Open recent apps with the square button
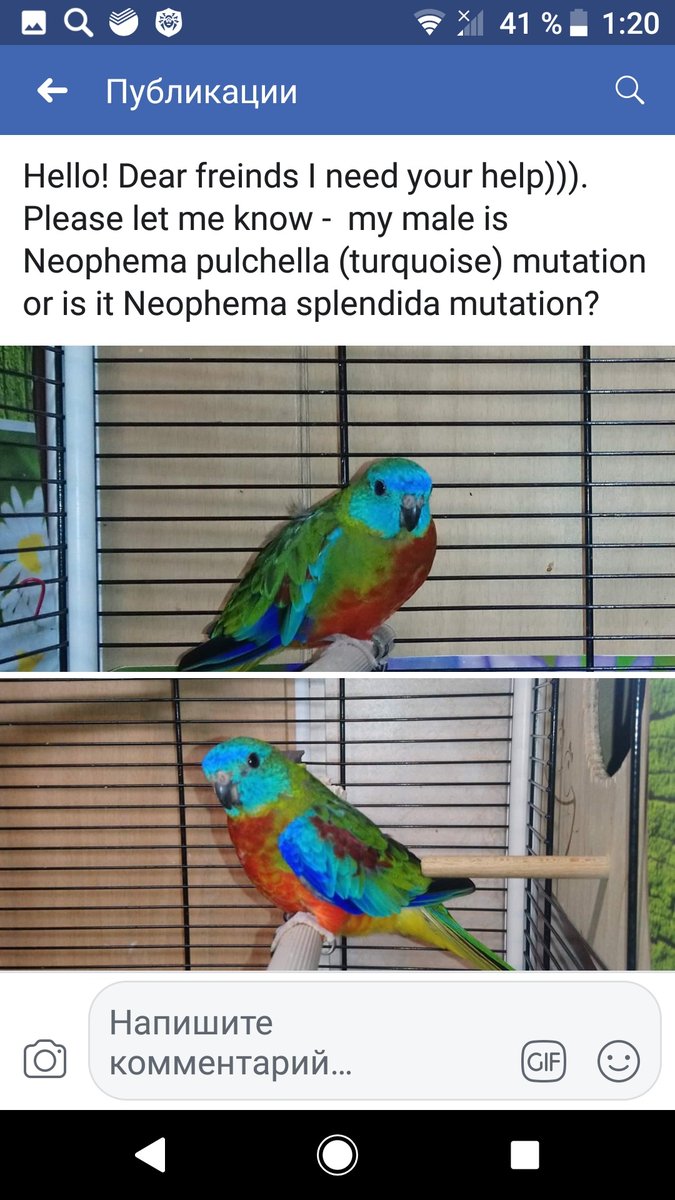 click(525, 1155)
